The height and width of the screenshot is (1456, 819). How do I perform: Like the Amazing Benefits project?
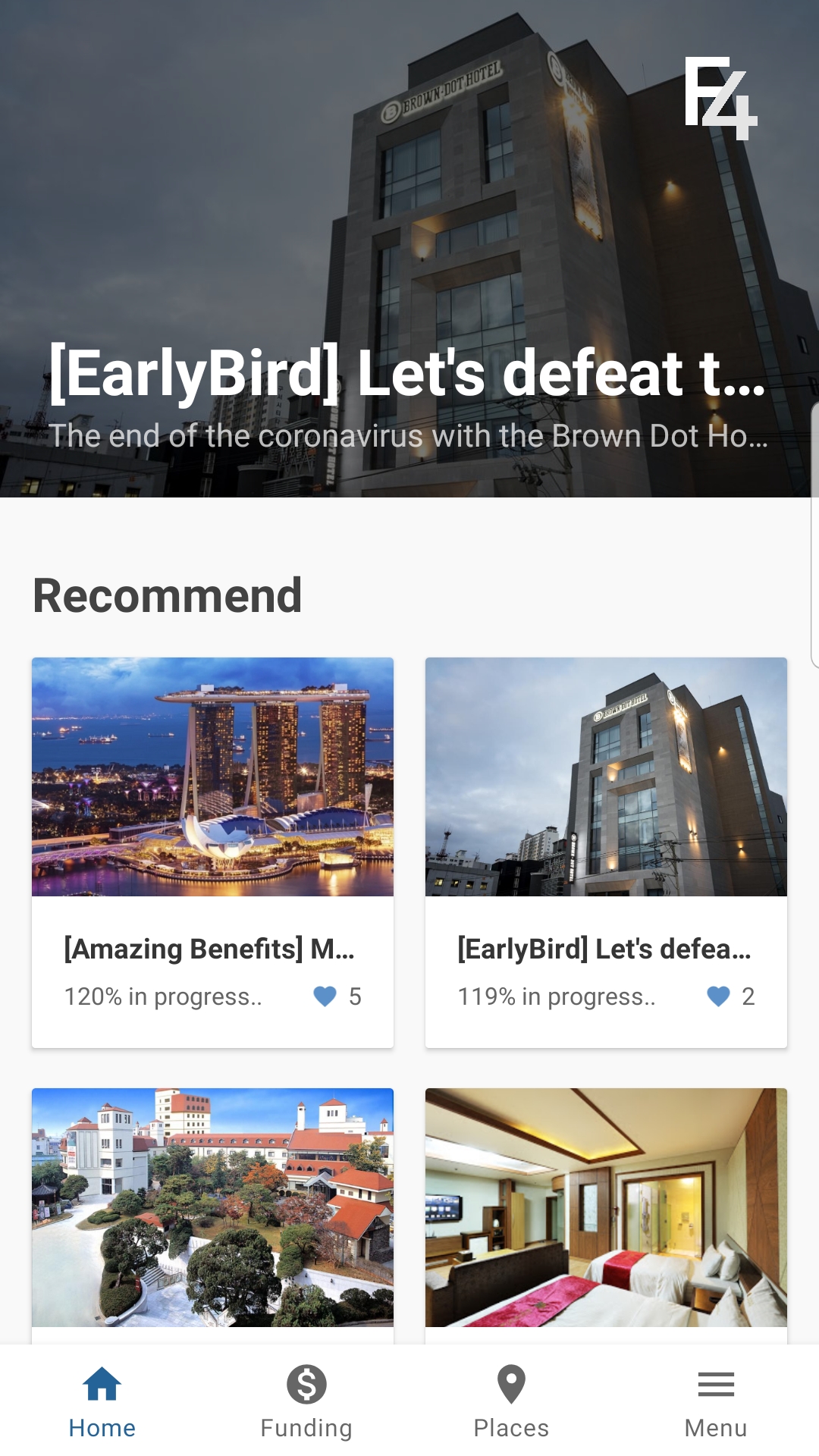click(x=325, y=996)
